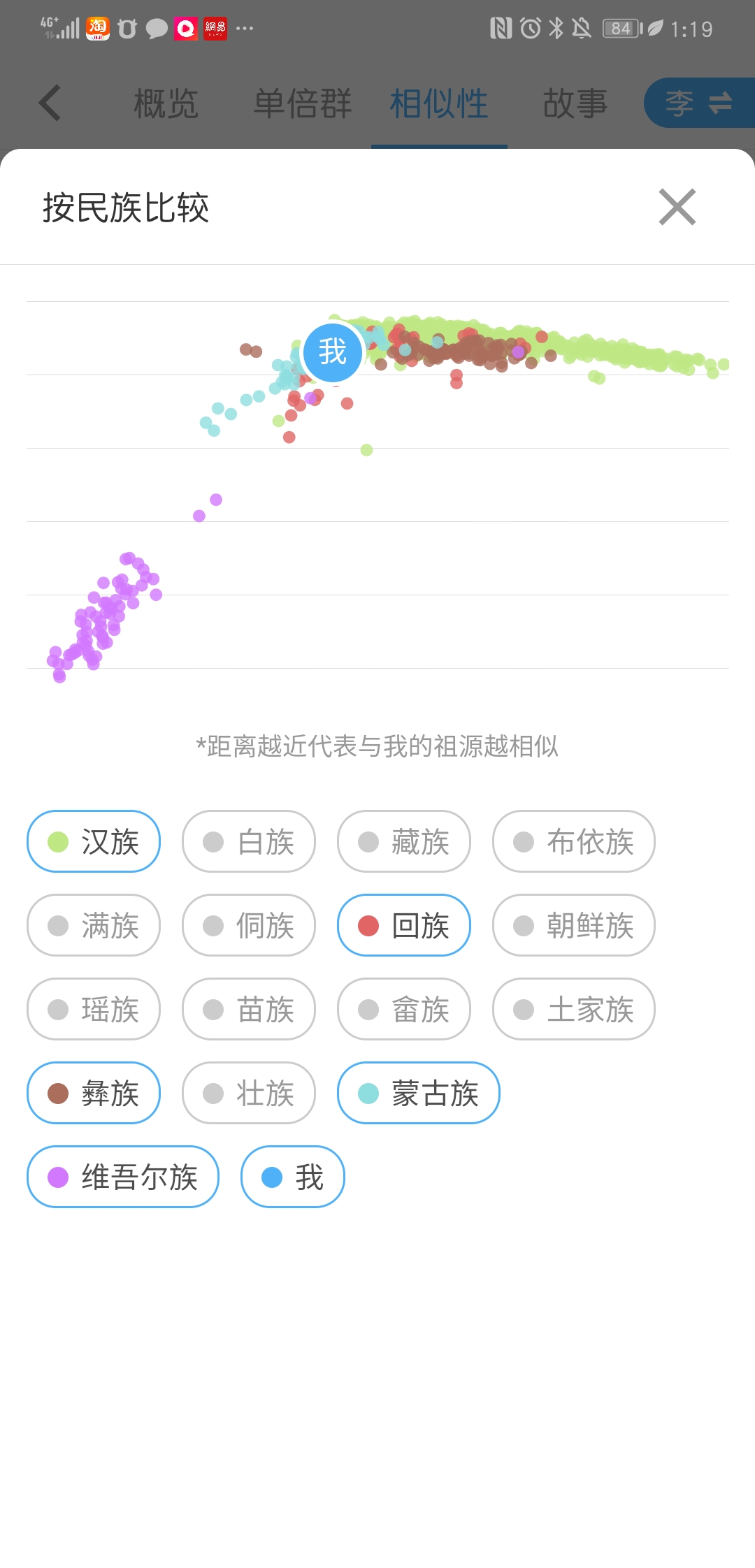Tap the 我 marker on the chart
The width and height of the screenshot is (755, 1568).
[x=333, y=352]
